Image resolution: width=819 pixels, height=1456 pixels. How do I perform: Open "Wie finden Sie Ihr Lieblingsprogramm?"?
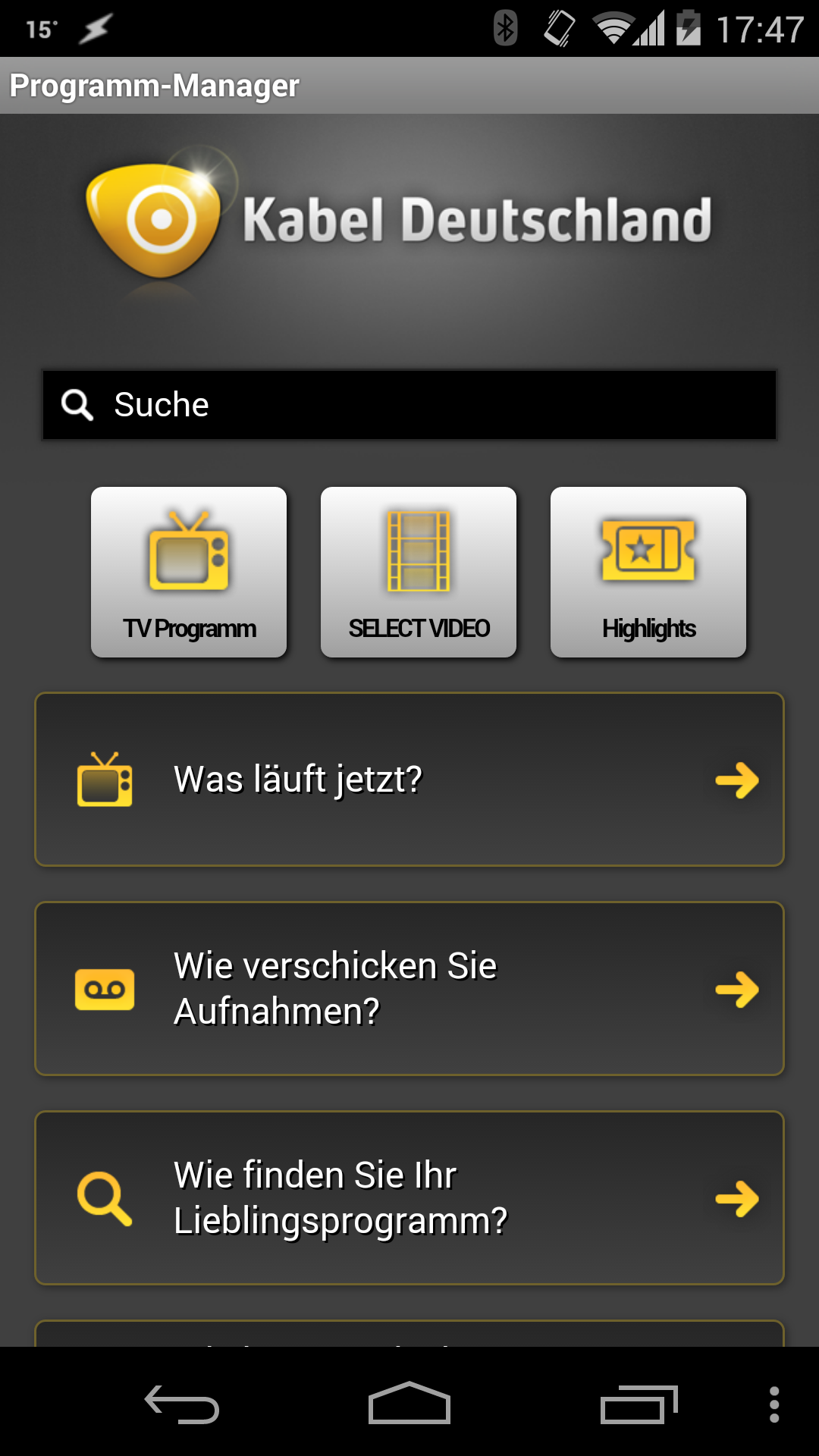tap(409, 1198)
